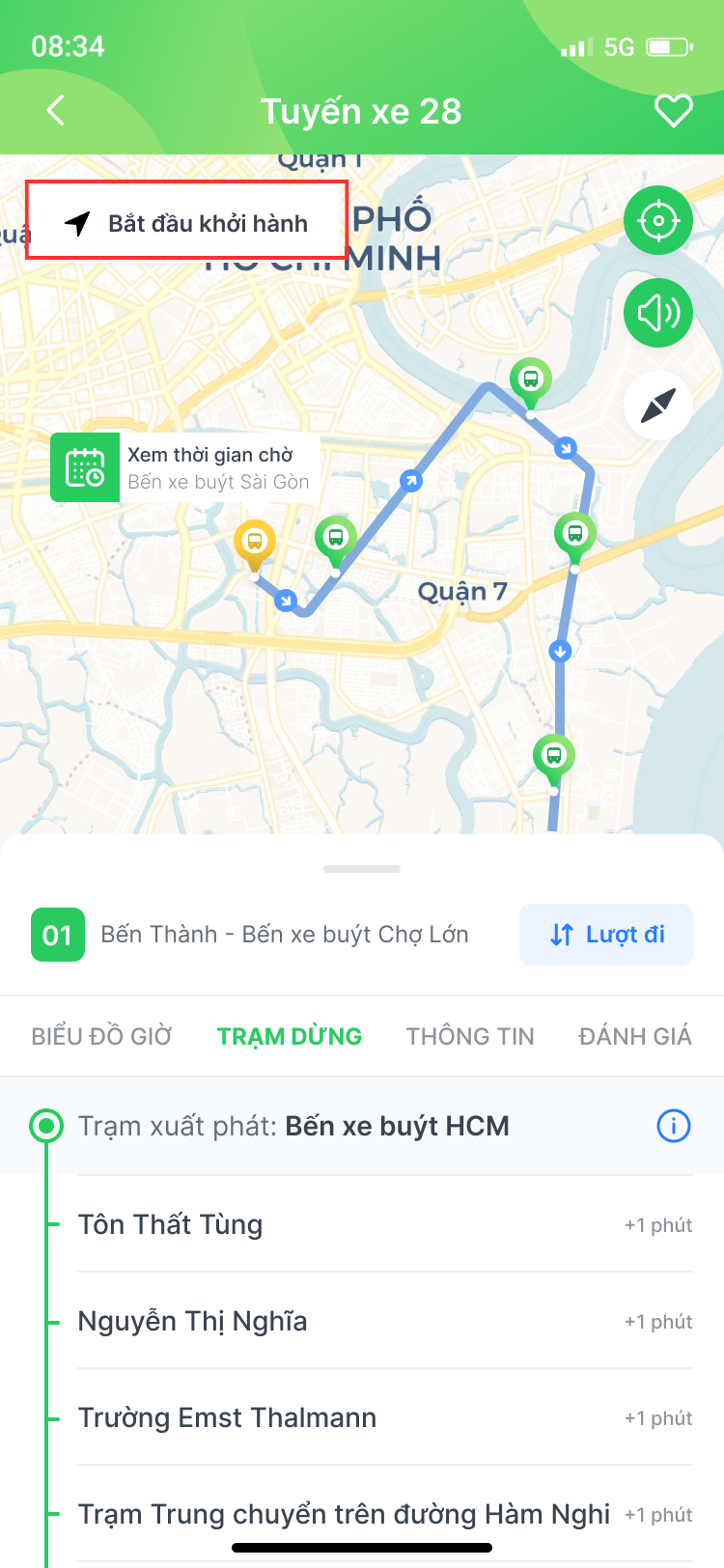Open the Nguyễn Thị Nghĩa stop

192,1321
